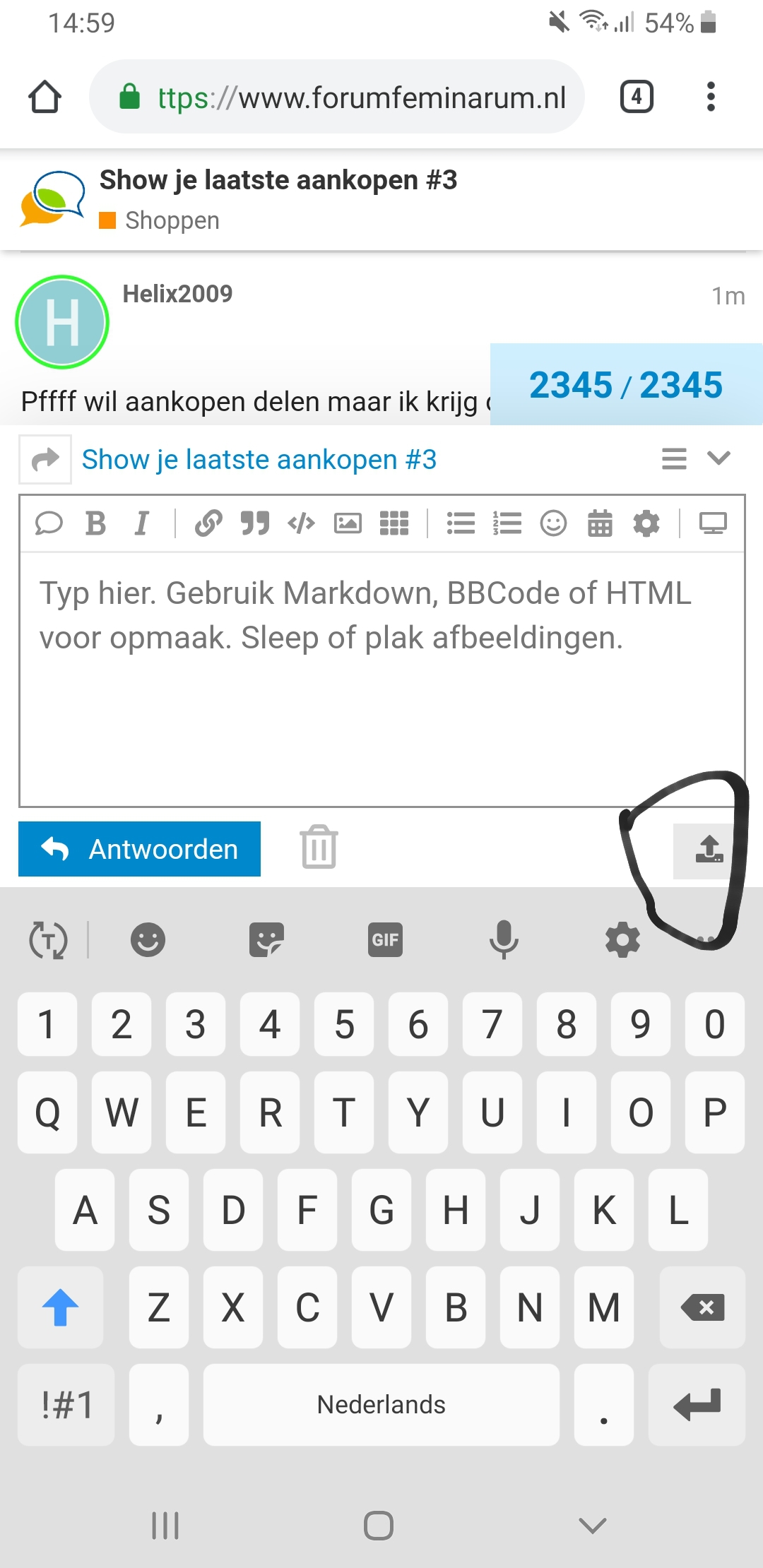Screen dimensions: 763x1568
Task: Open the editor options gear
Action: 646,523
